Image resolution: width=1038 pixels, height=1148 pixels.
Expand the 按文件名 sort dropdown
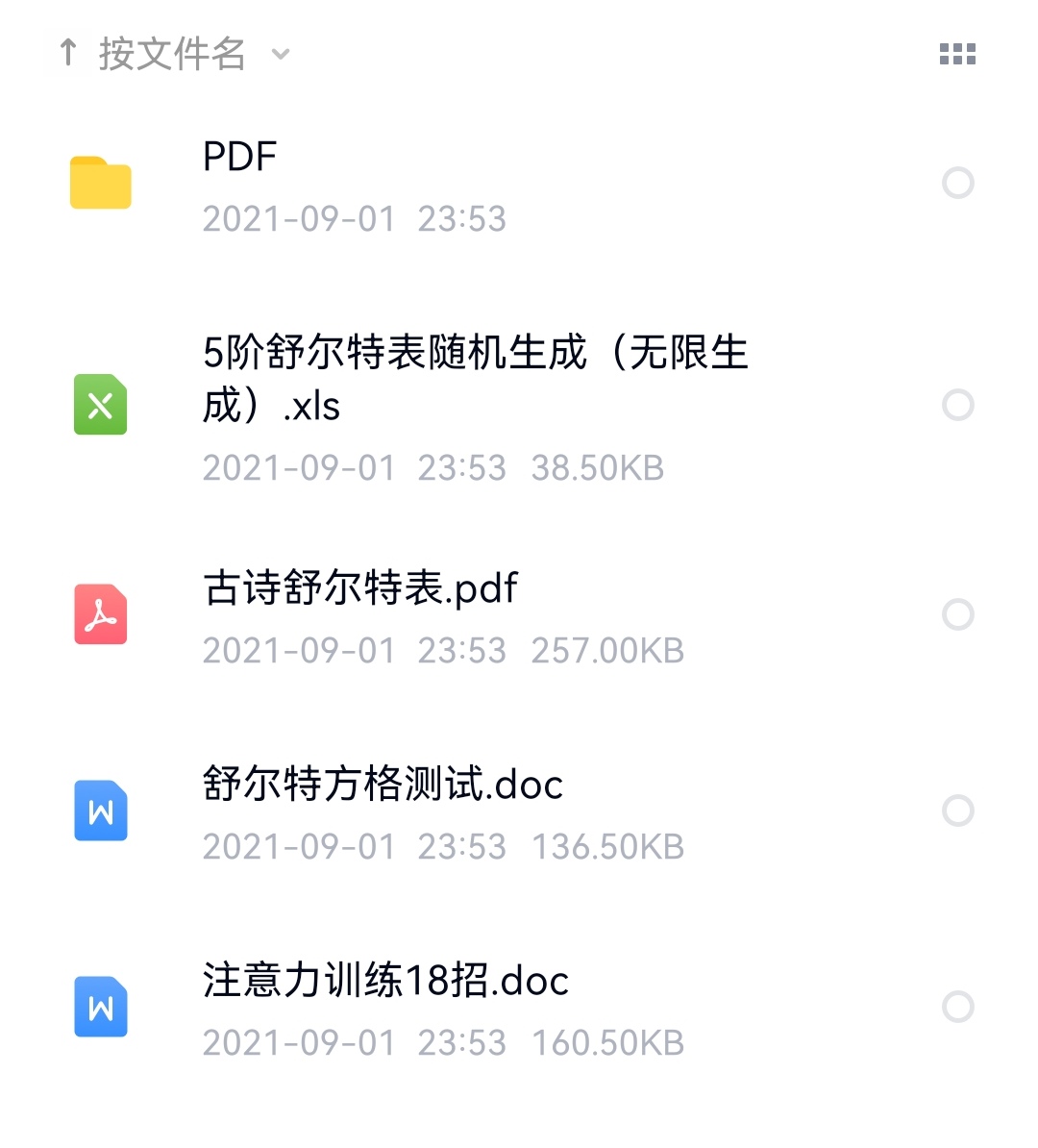(280, 56)
